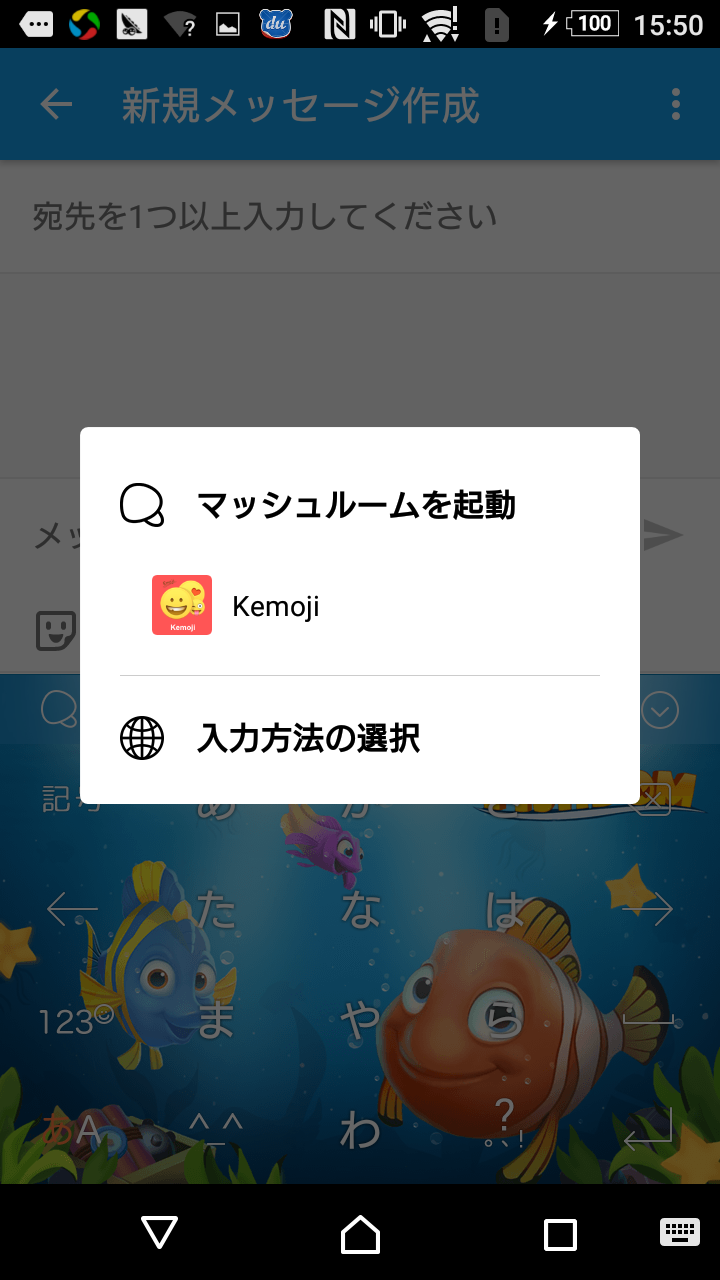Go to the home screen
720x1280 pixels.
click(360, 1233)
